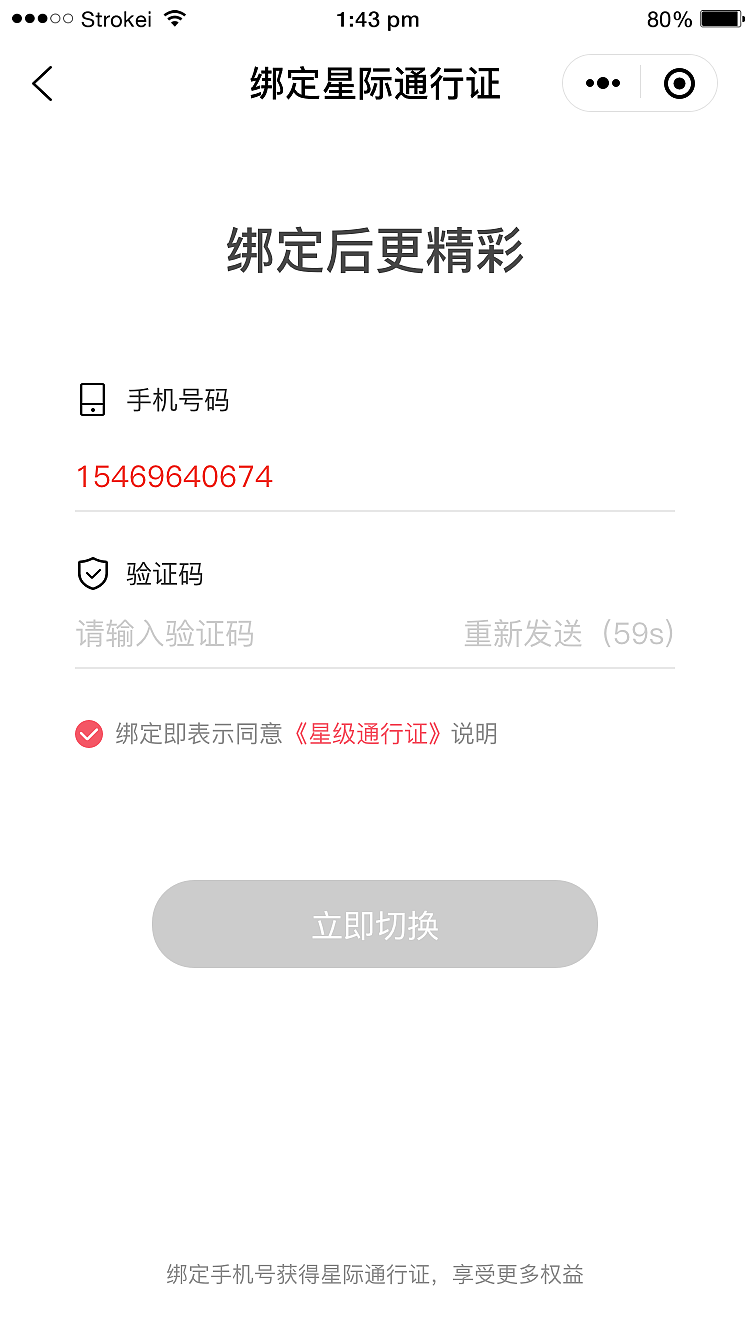Tap the 重新发送（59s）resend countdown
The height and width of the screenshot is (1334, 750).
pyautogui.click(x=568, y=633)
